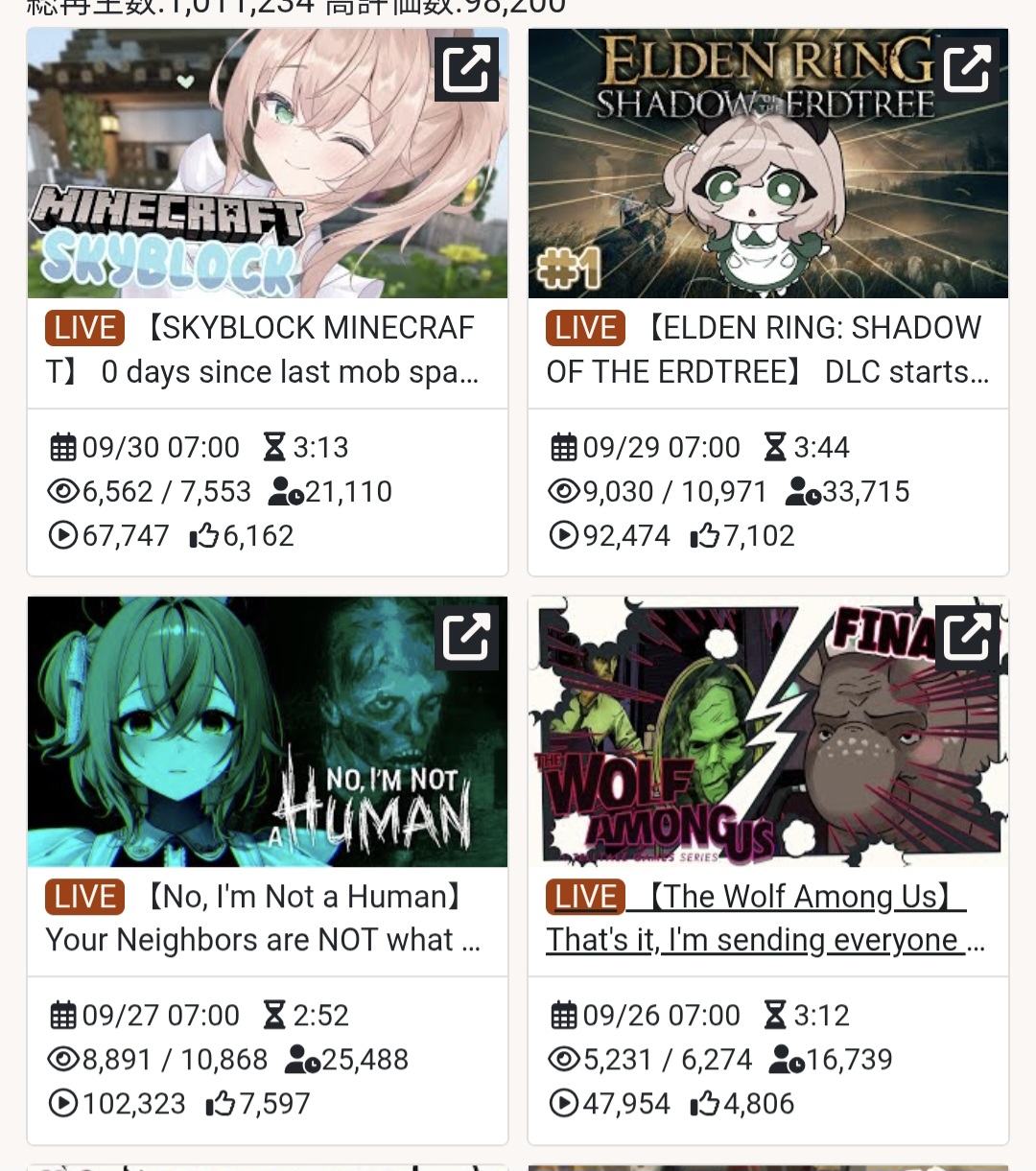The image size is (1036, 1171).
Task: Open external link on Skyblock Minecraft thumbnail
Action: click(466, 69)
